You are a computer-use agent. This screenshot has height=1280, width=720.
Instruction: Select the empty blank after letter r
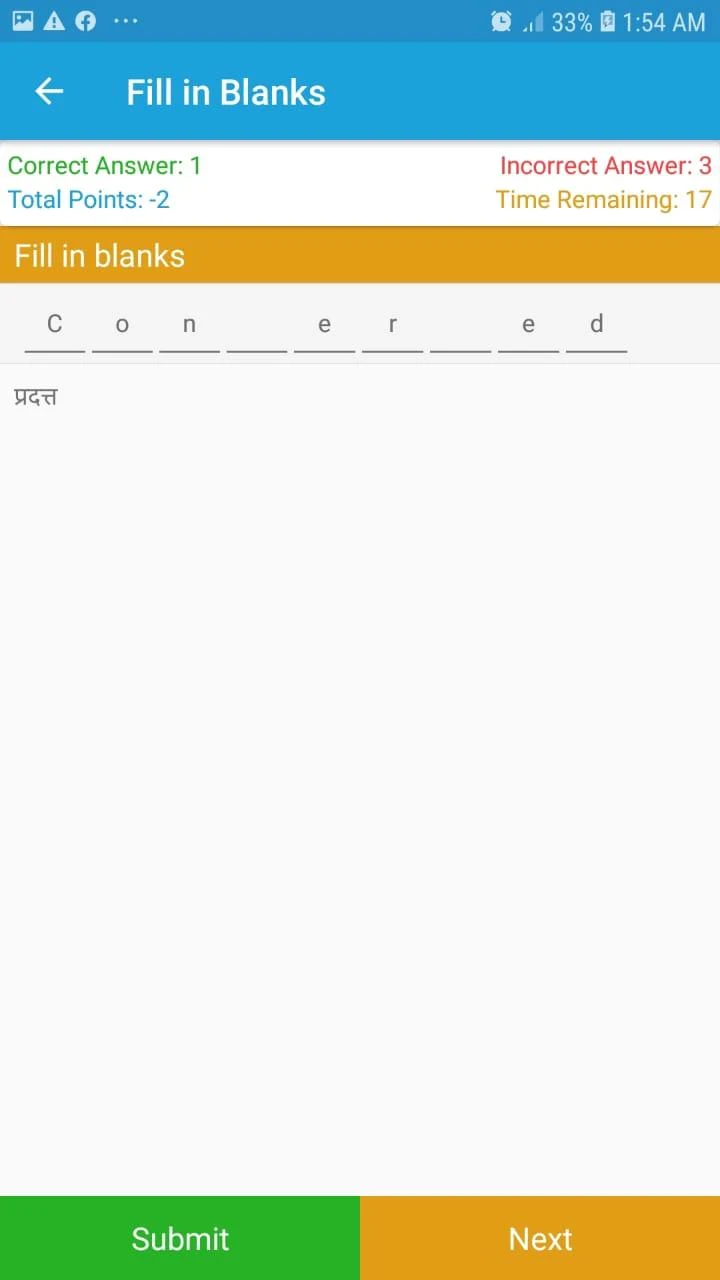(x=460, y=326)
